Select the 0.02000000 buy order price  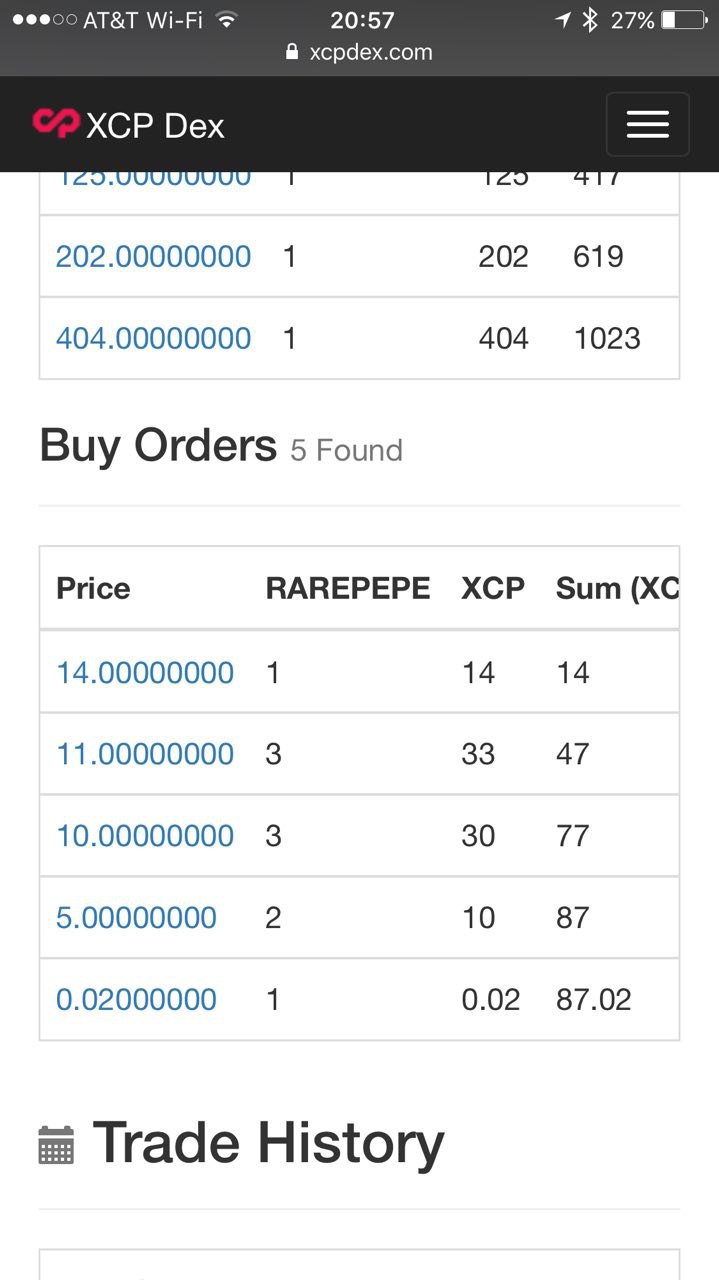tap(136, 1000)
